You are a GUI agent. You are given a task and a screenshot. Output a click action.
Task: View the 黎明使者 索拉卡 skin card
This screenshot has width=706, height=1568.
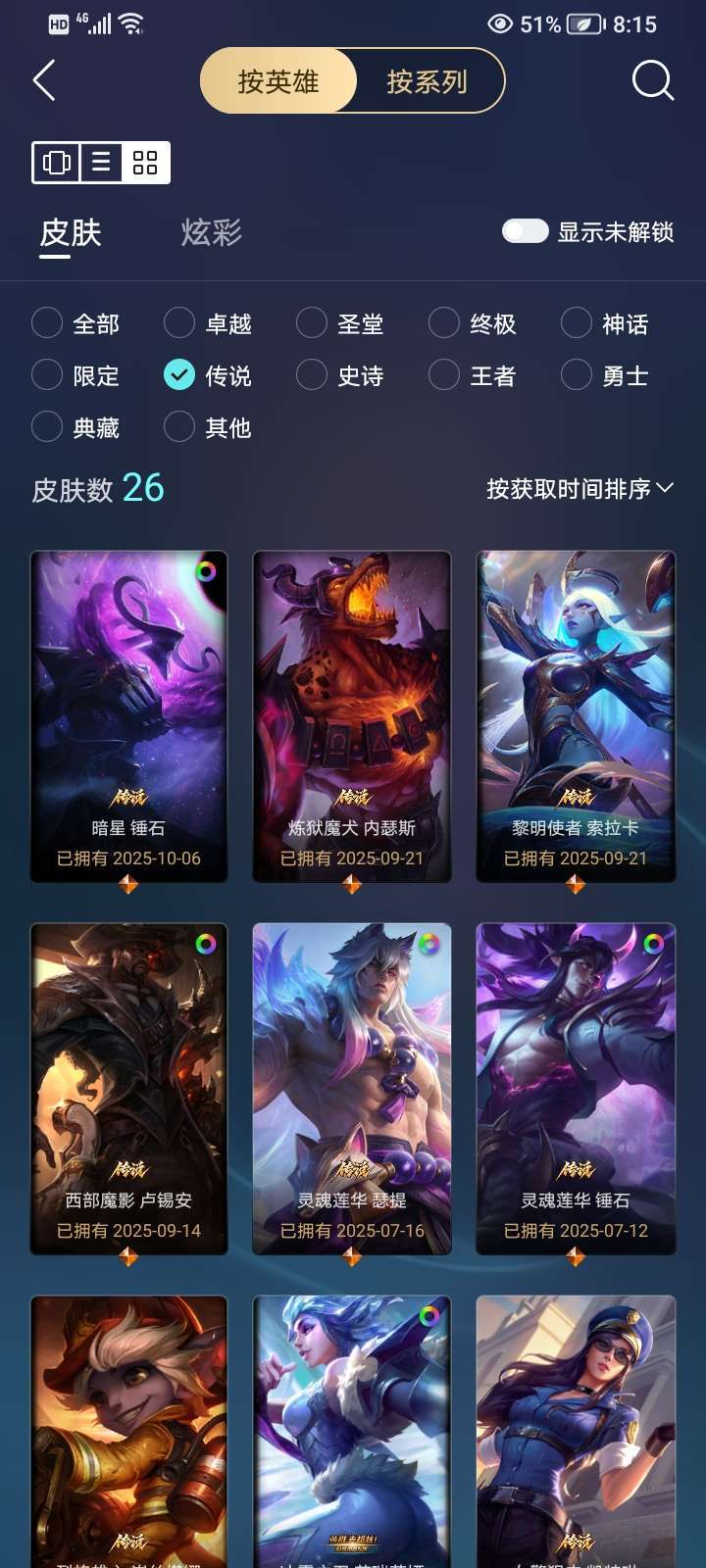click(x=576, y=715)
